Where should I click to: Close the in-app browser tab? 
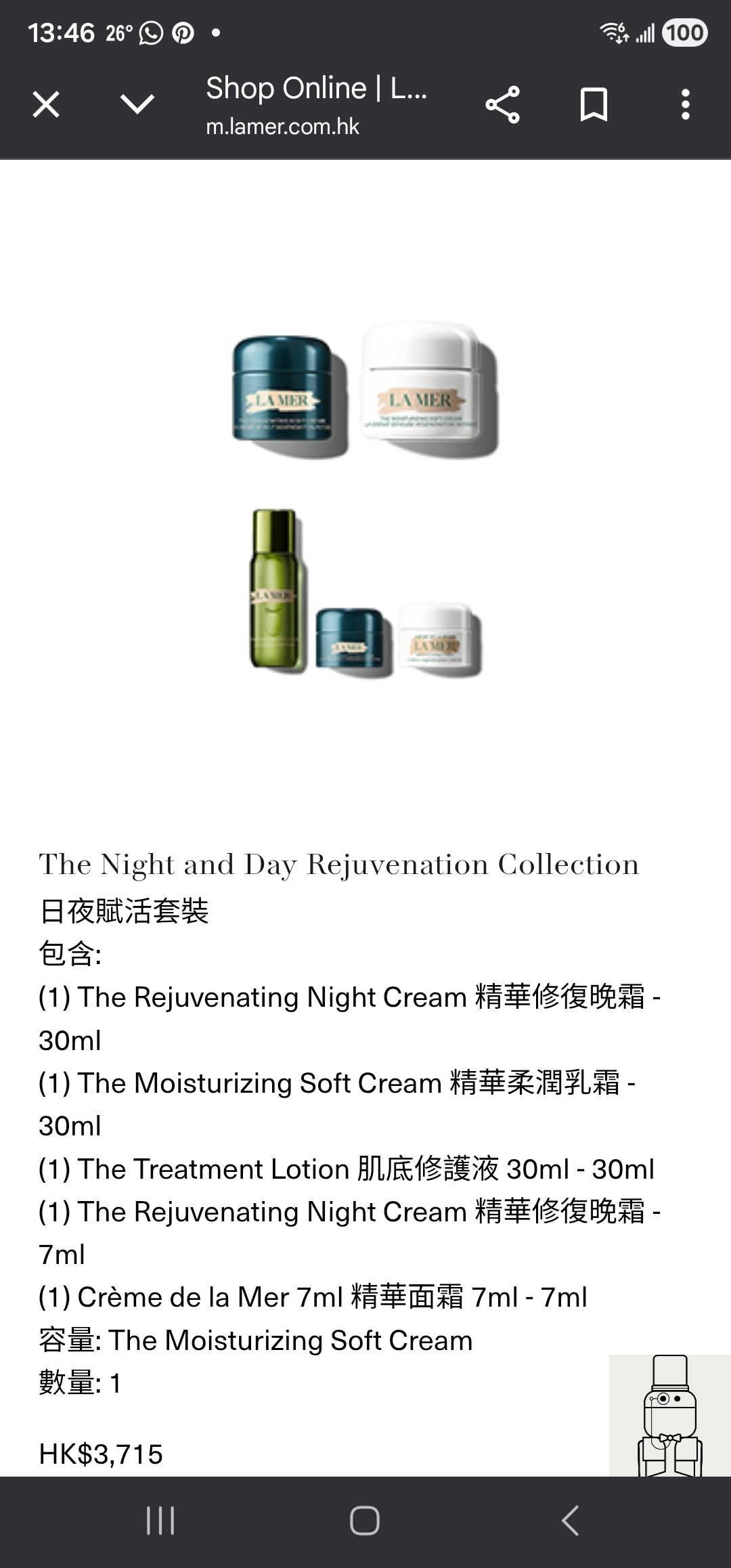click(x=46, y=104)
